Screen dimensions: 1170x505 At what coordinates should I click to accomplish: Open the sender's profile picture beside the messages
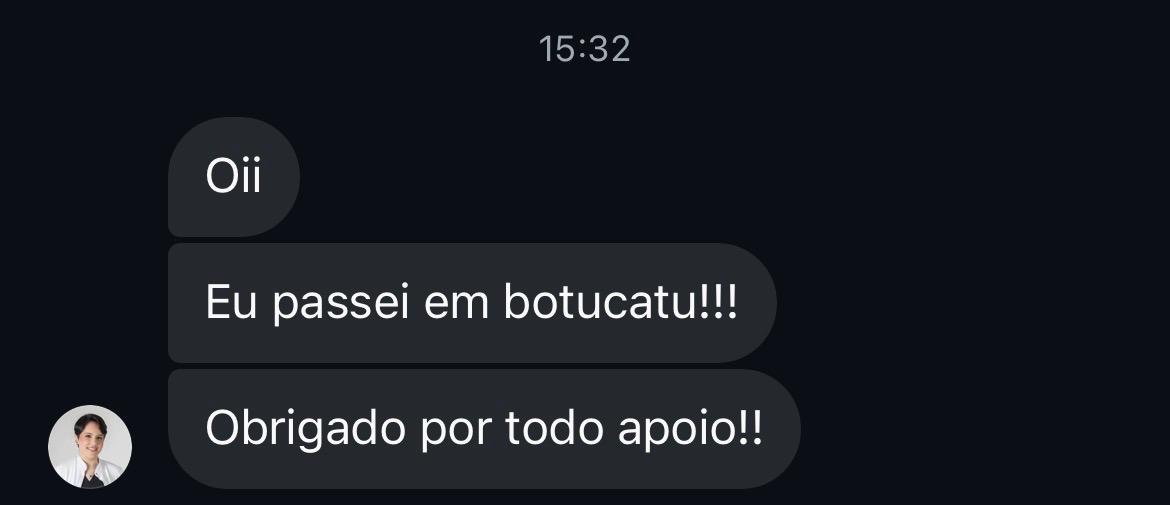tap(90, 446)
